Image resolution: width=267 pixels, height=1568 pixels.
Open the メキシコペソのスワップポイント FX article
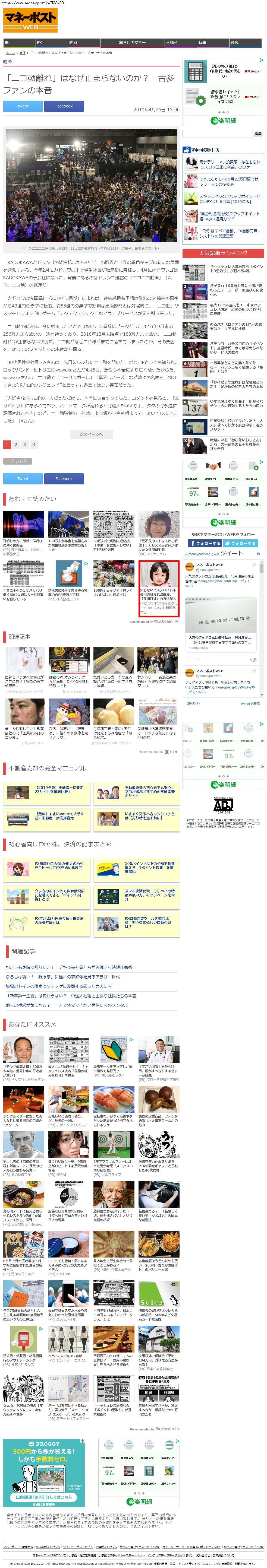(229, 198)
